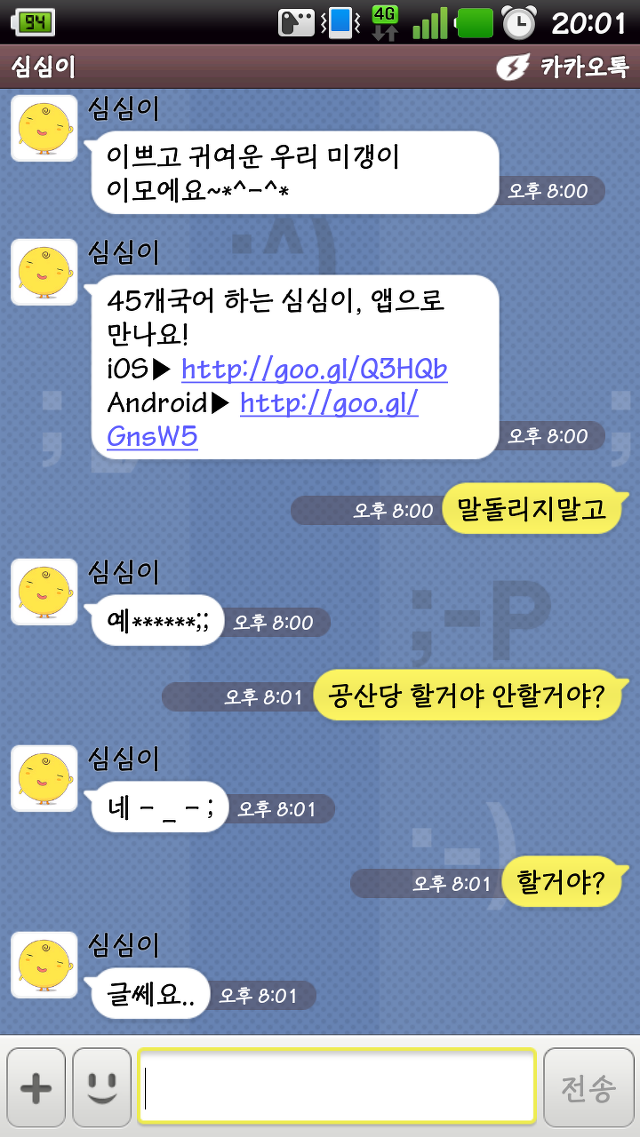Tap the 전송 send button
The image size is (640, 1137).
point(588,1088)
